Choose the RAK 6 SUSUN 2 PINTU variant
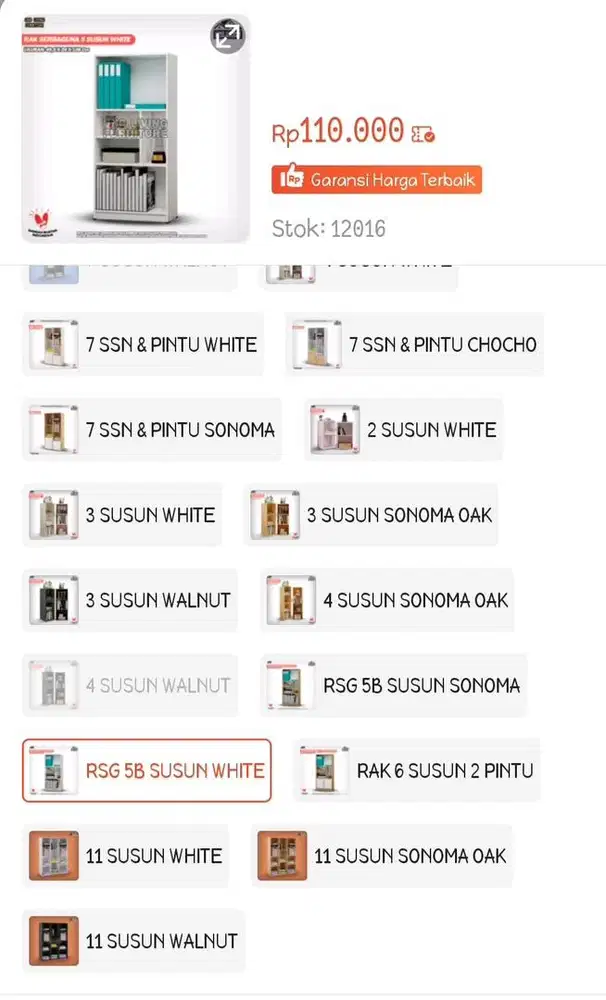Screen dimensions: 606x1000 point(416,771)
